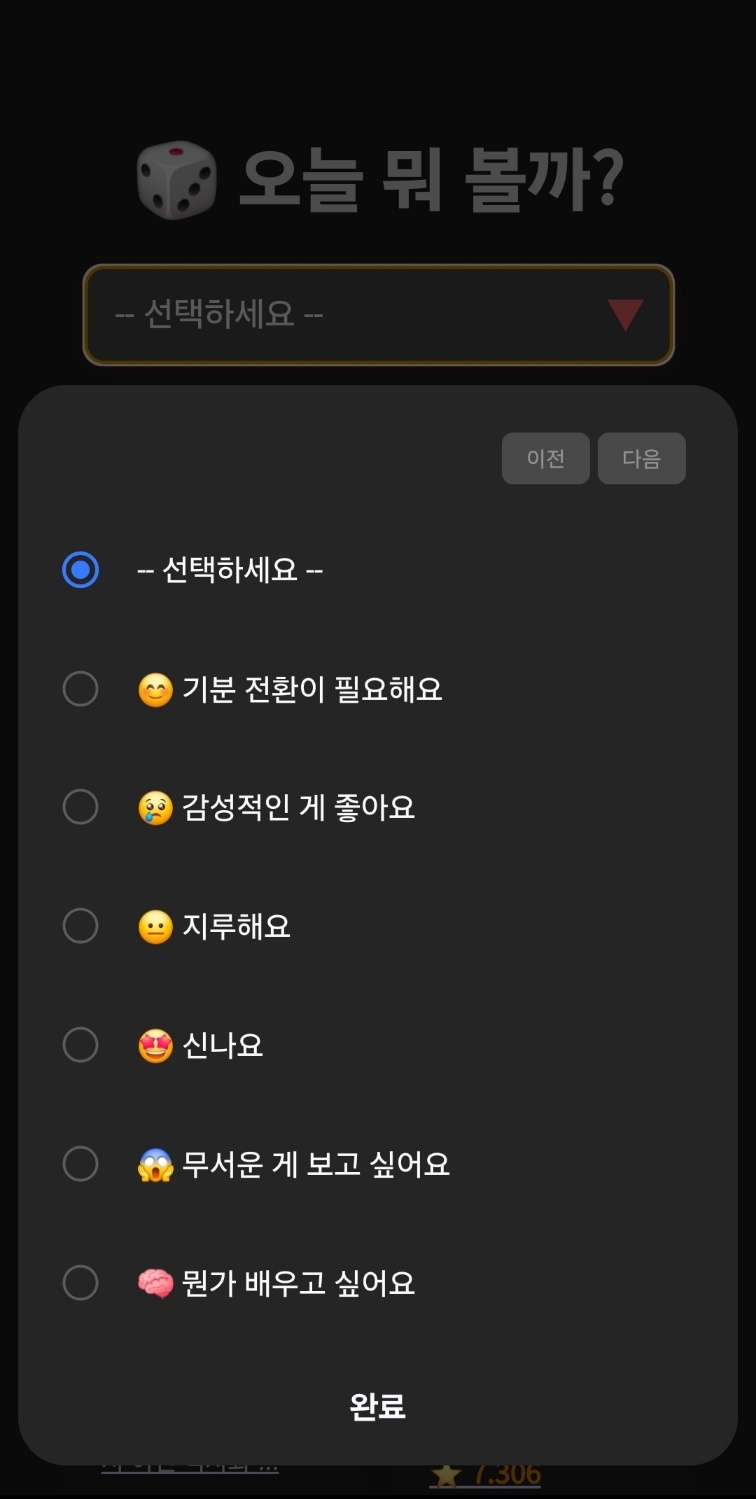The width and height of the screenshot is (756, 1499).
Task: Click the star-struck emoji beside 신나요
Action: (157, 1044)
